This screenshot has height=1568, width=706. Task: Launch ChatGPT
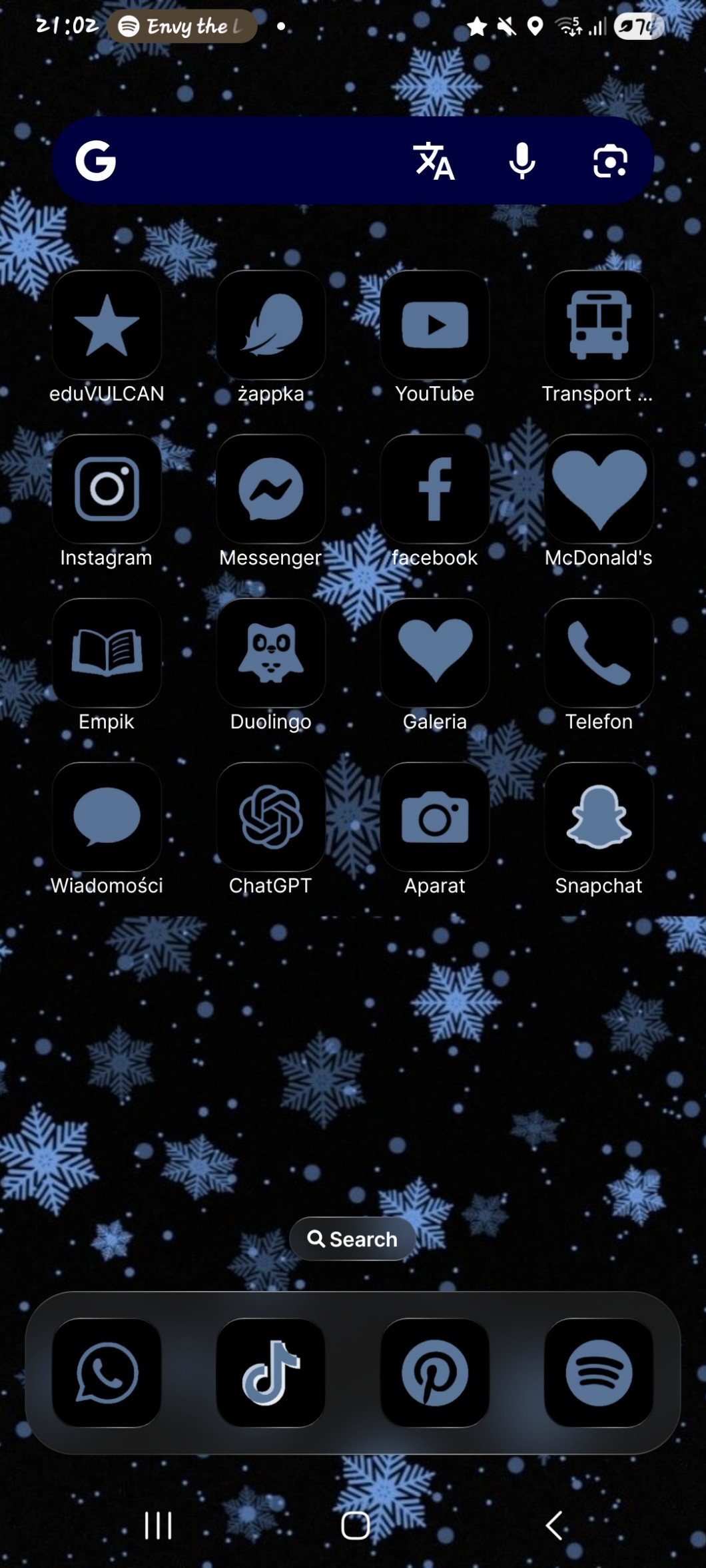(270, 817)
